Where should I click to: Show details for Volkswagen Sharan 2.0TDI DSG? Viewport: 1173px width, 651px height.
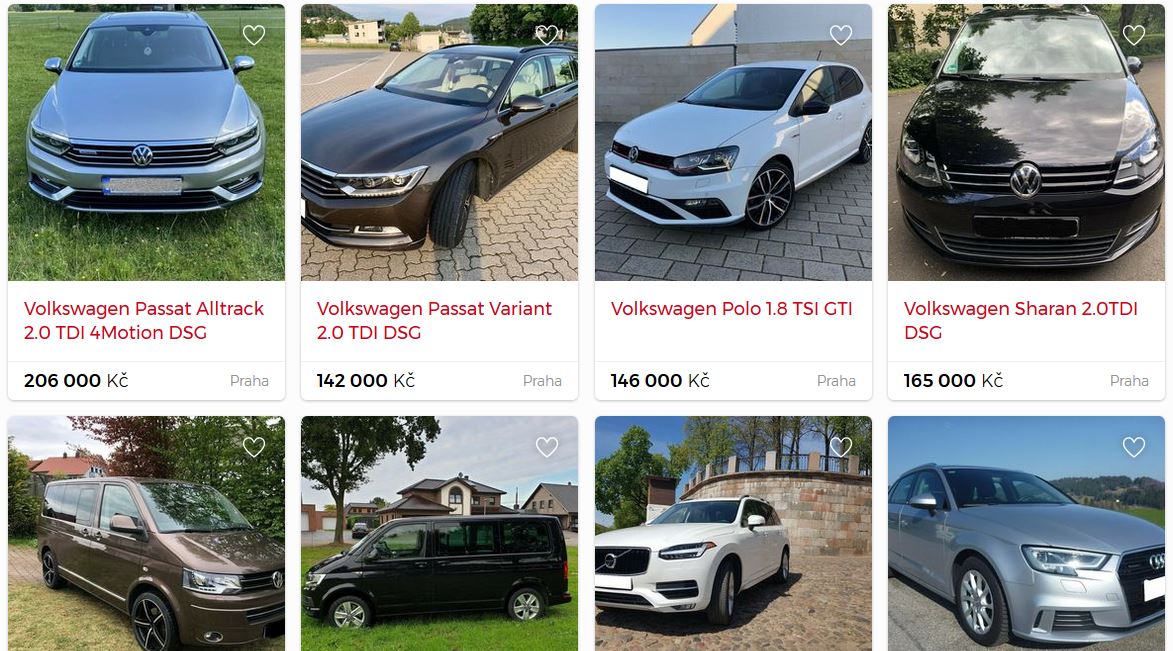[x=1020, y=321]
